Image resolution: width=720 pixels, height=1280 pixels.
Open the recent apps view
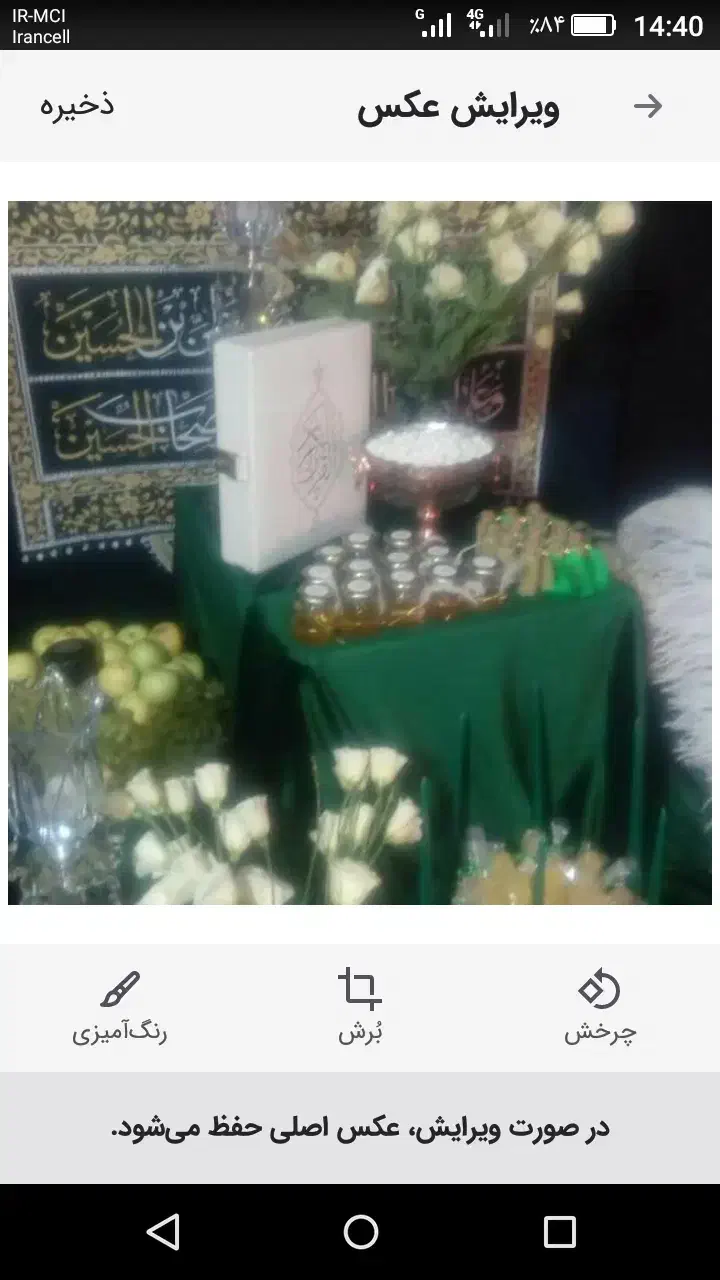[x=559, y=1232]
